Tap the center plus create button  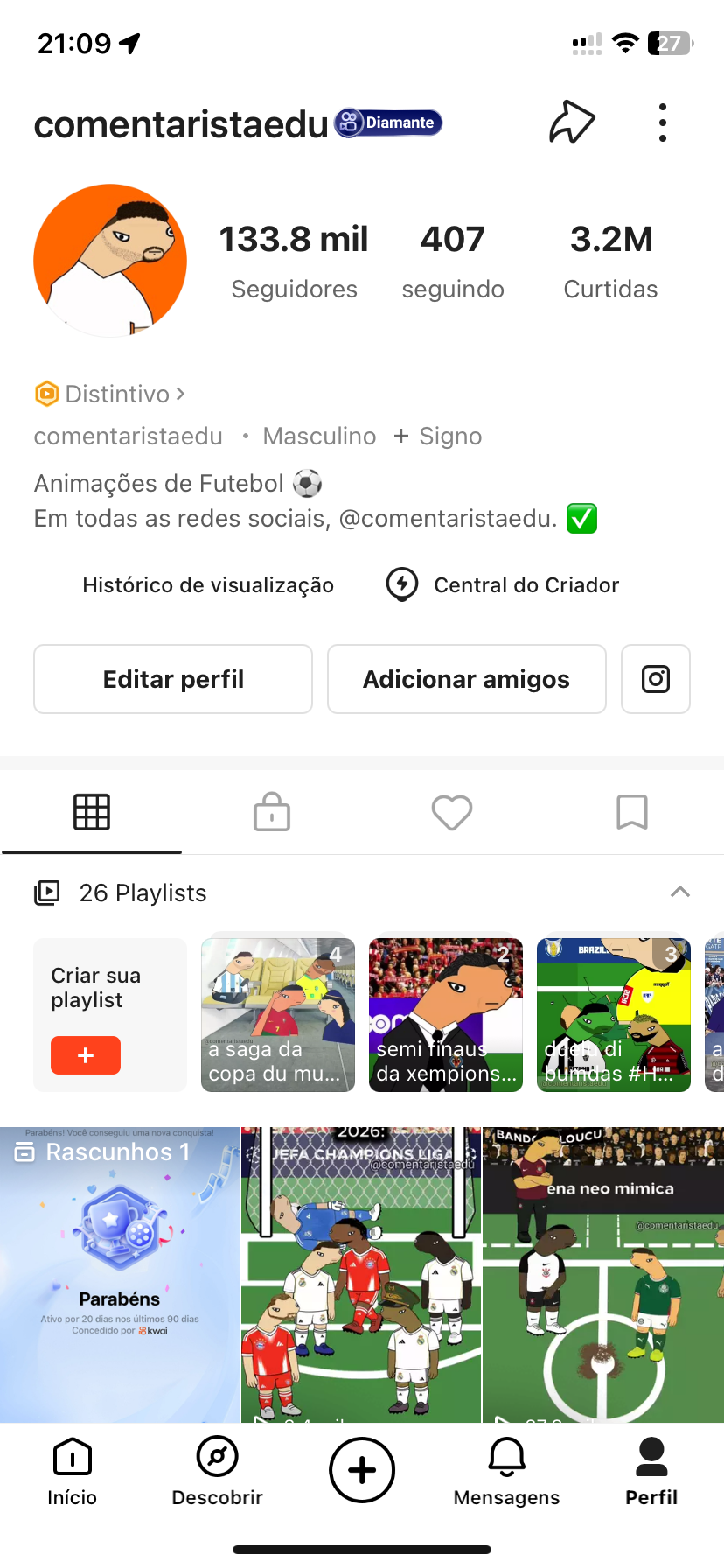pos(362,1470)
